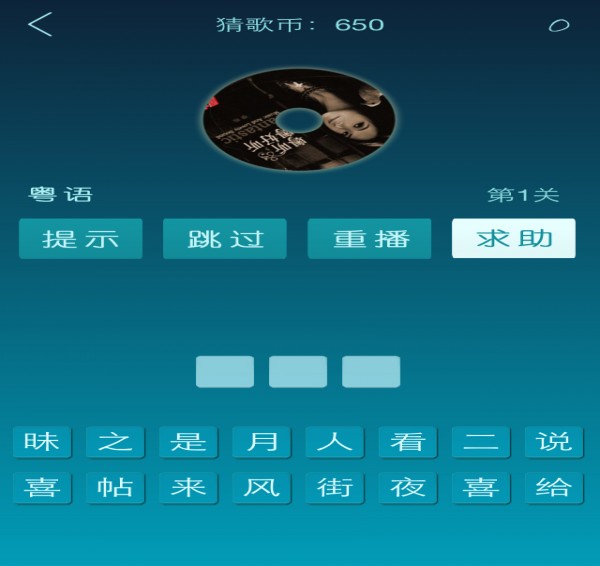Select the character tile 街

pyautogui.click(x=334, y=488)
